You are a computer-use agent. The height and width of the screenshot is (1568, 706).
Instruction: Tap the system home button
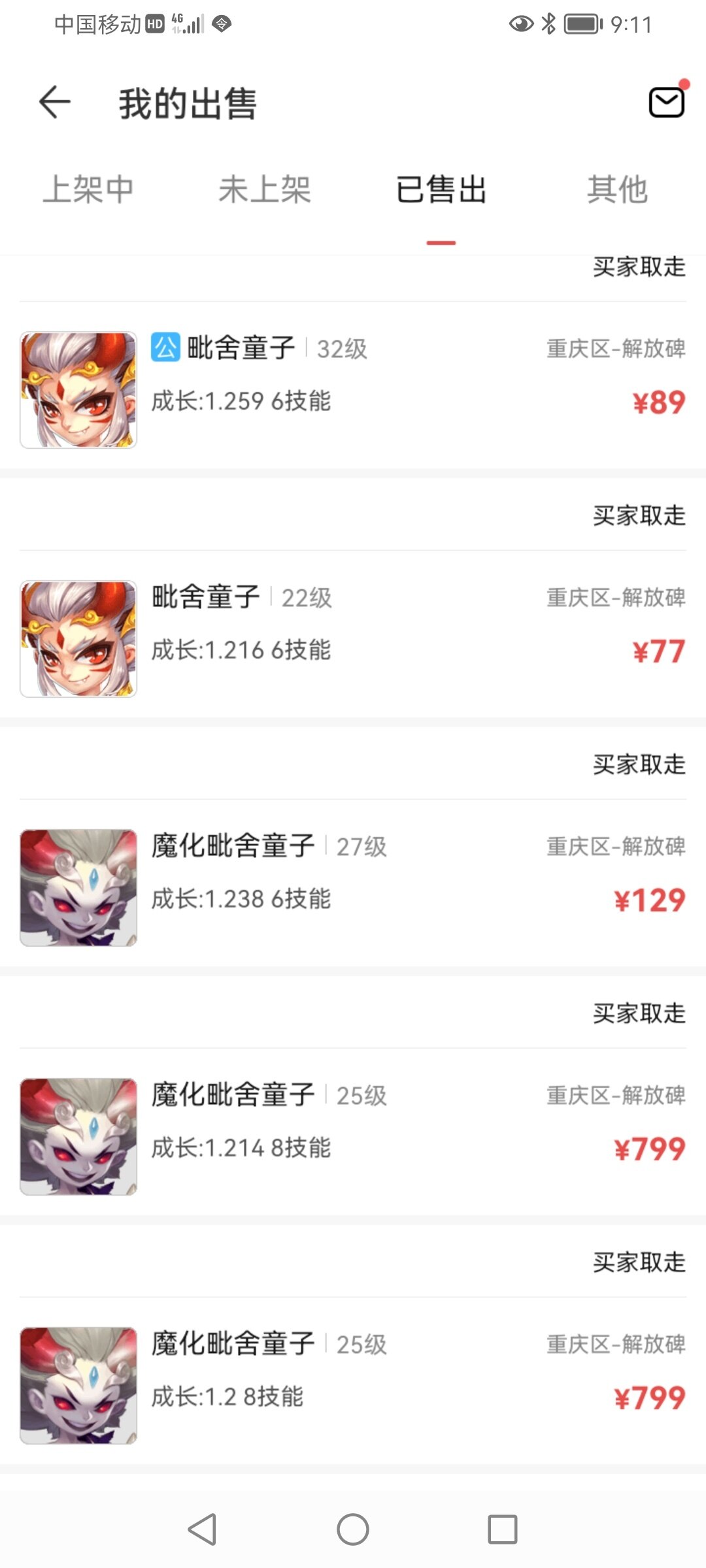click(353, 1529)
